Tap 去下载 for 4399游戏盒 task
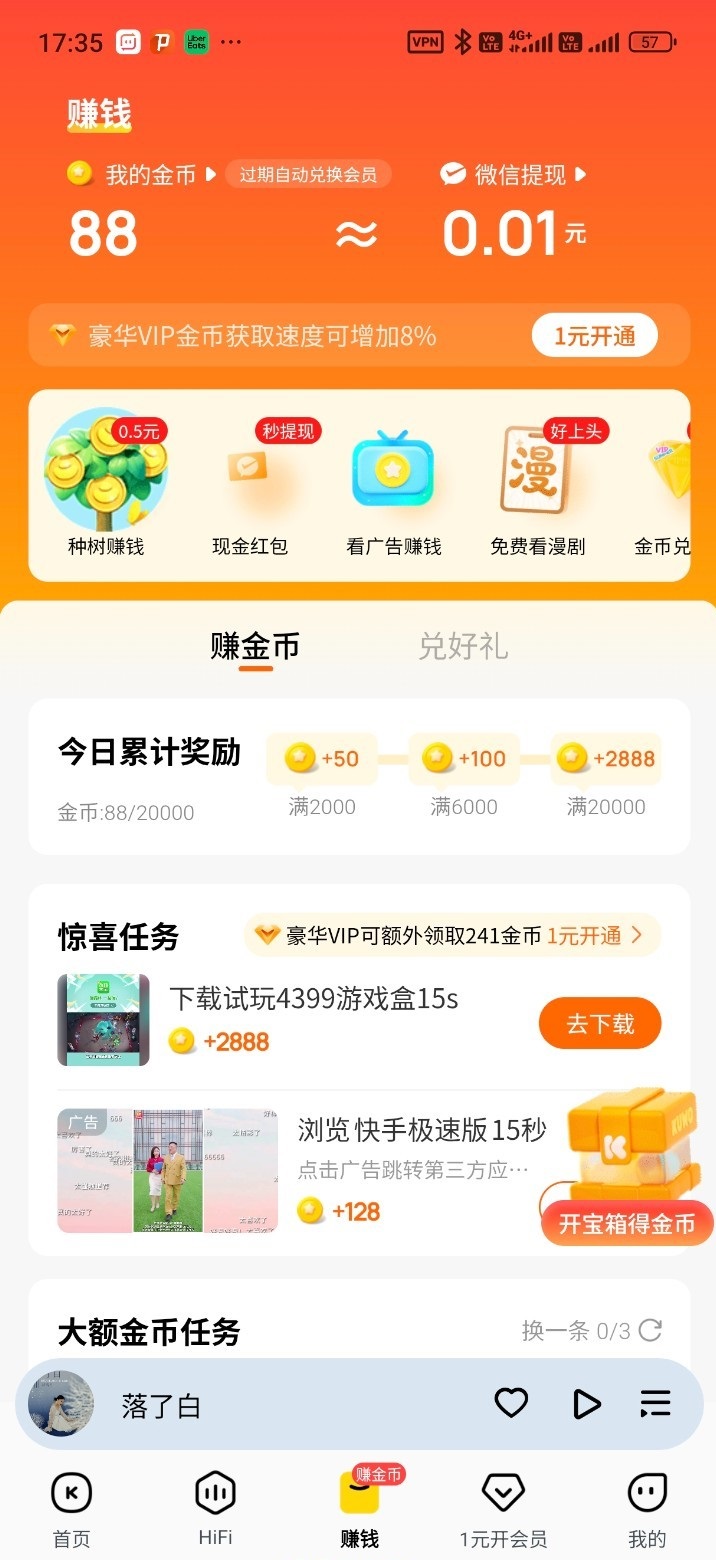Viewport: 716px width, 1560px height. pyautogui.click(x=600, y=1023)
